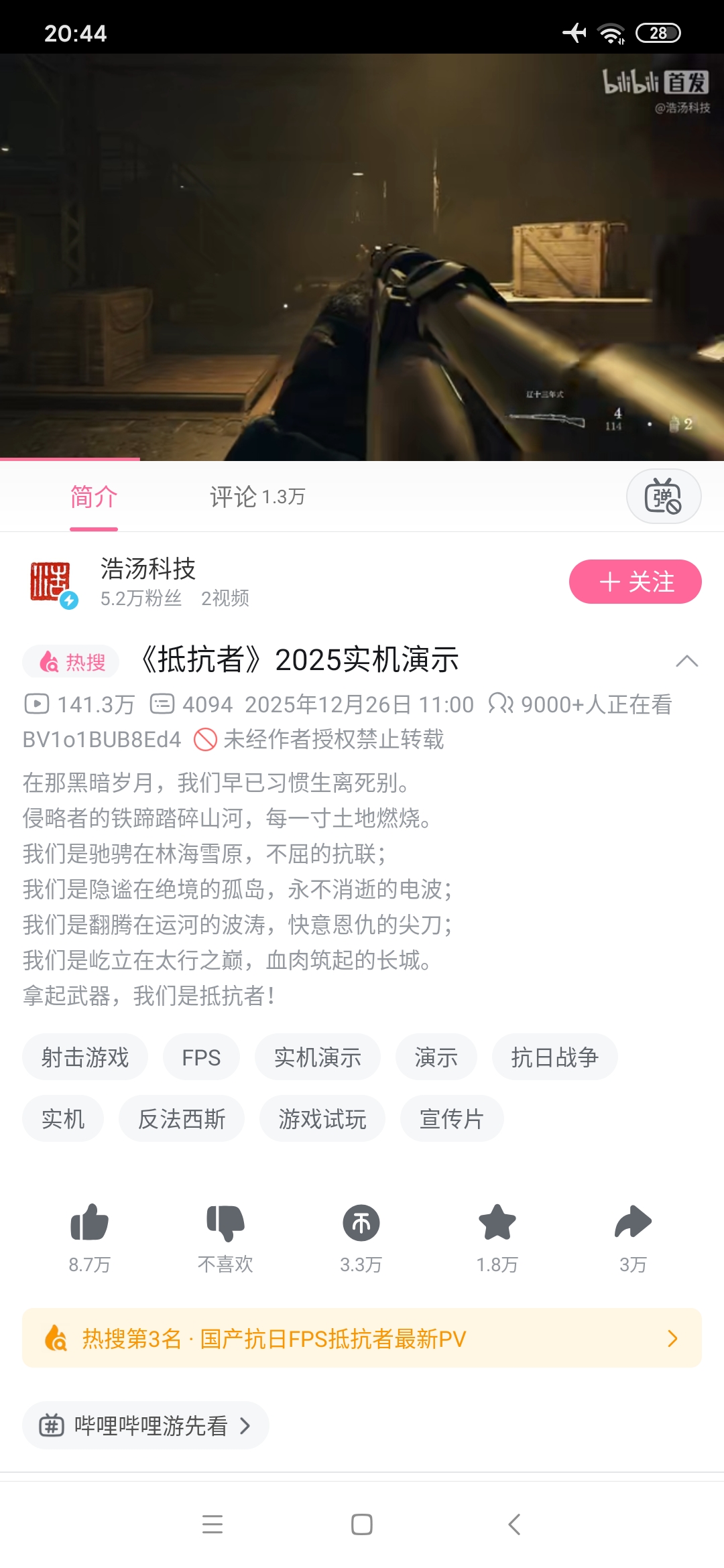Viewport: 724px width, 1568px height.
Task: Switch to the 评论 comments tab
Action: click(x=257, y=495)
